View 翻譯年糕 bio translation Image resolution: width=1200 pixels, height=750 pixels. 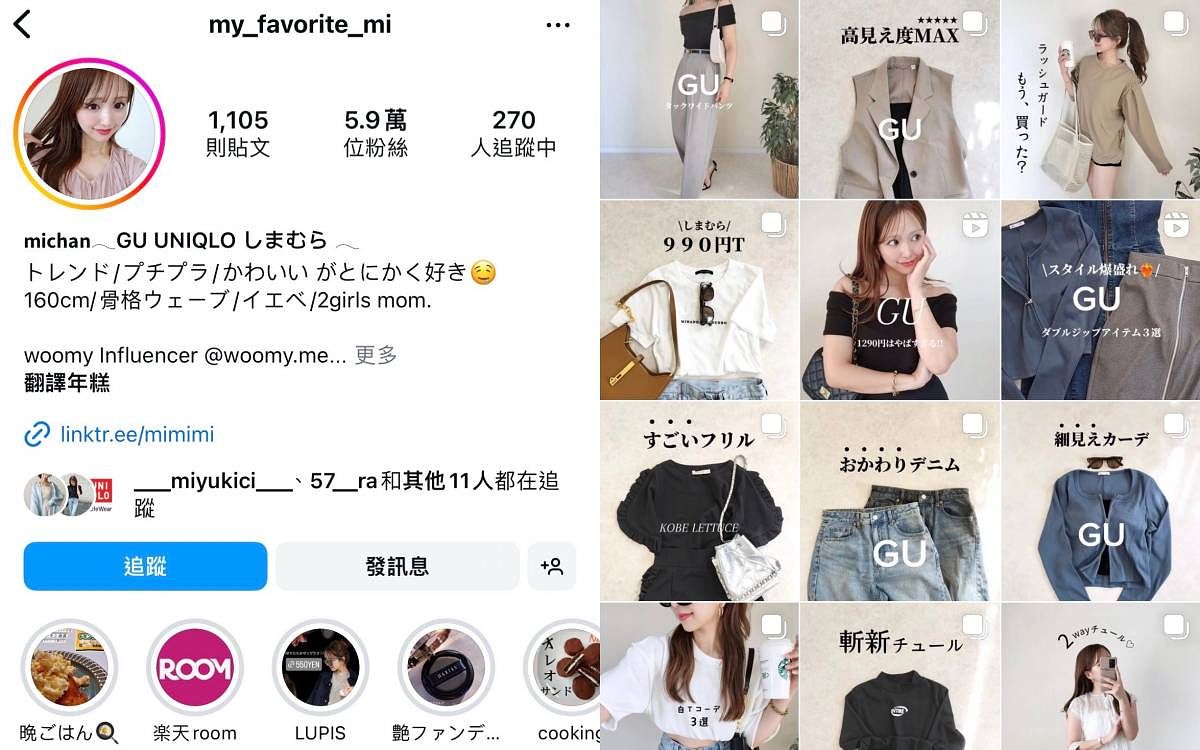coord(66,382)
